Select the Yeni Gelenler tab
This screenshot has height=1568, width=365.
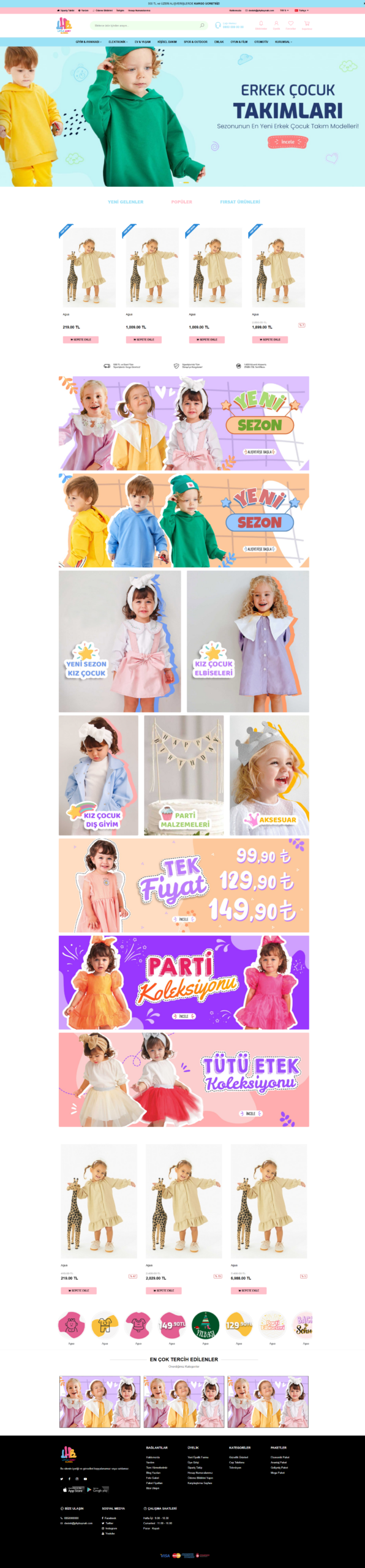(x=126, y=202)
